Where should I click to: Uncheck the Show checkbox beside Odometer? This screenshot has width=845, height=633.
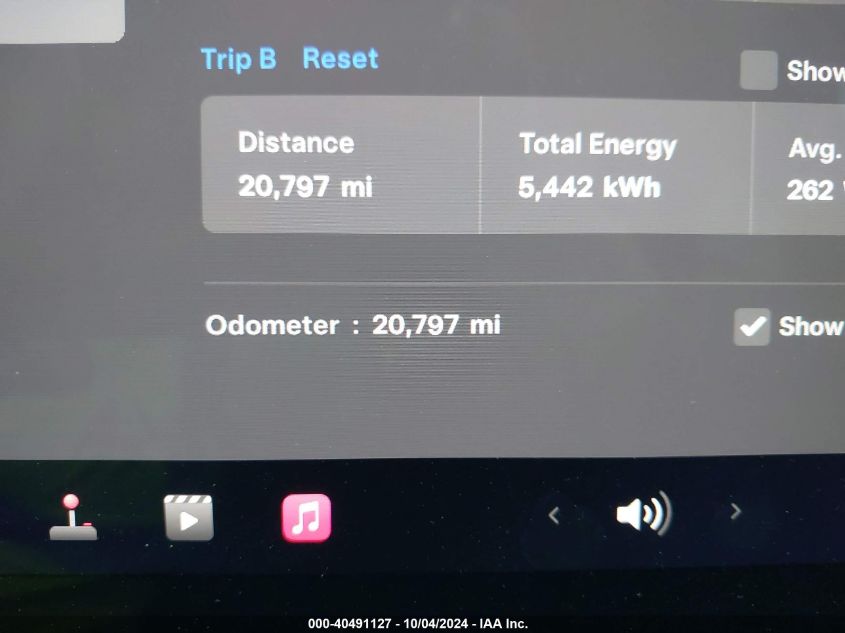click(x=752, y=327)
